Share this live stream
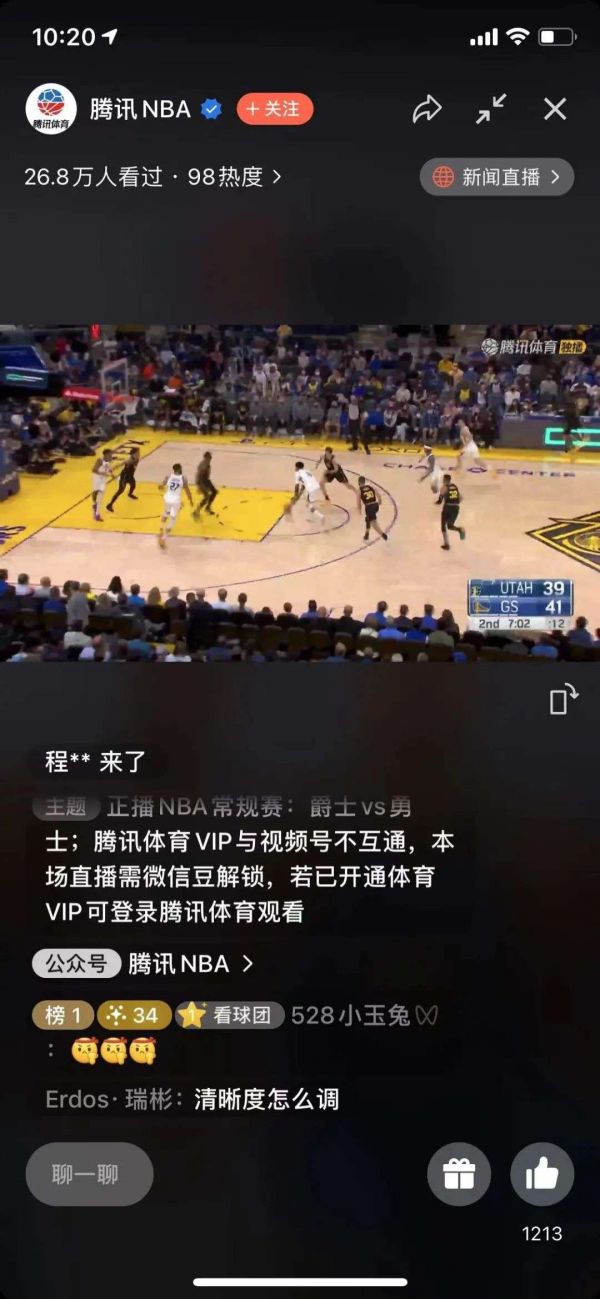This screenshot has height=1299, width=600. 427,109
